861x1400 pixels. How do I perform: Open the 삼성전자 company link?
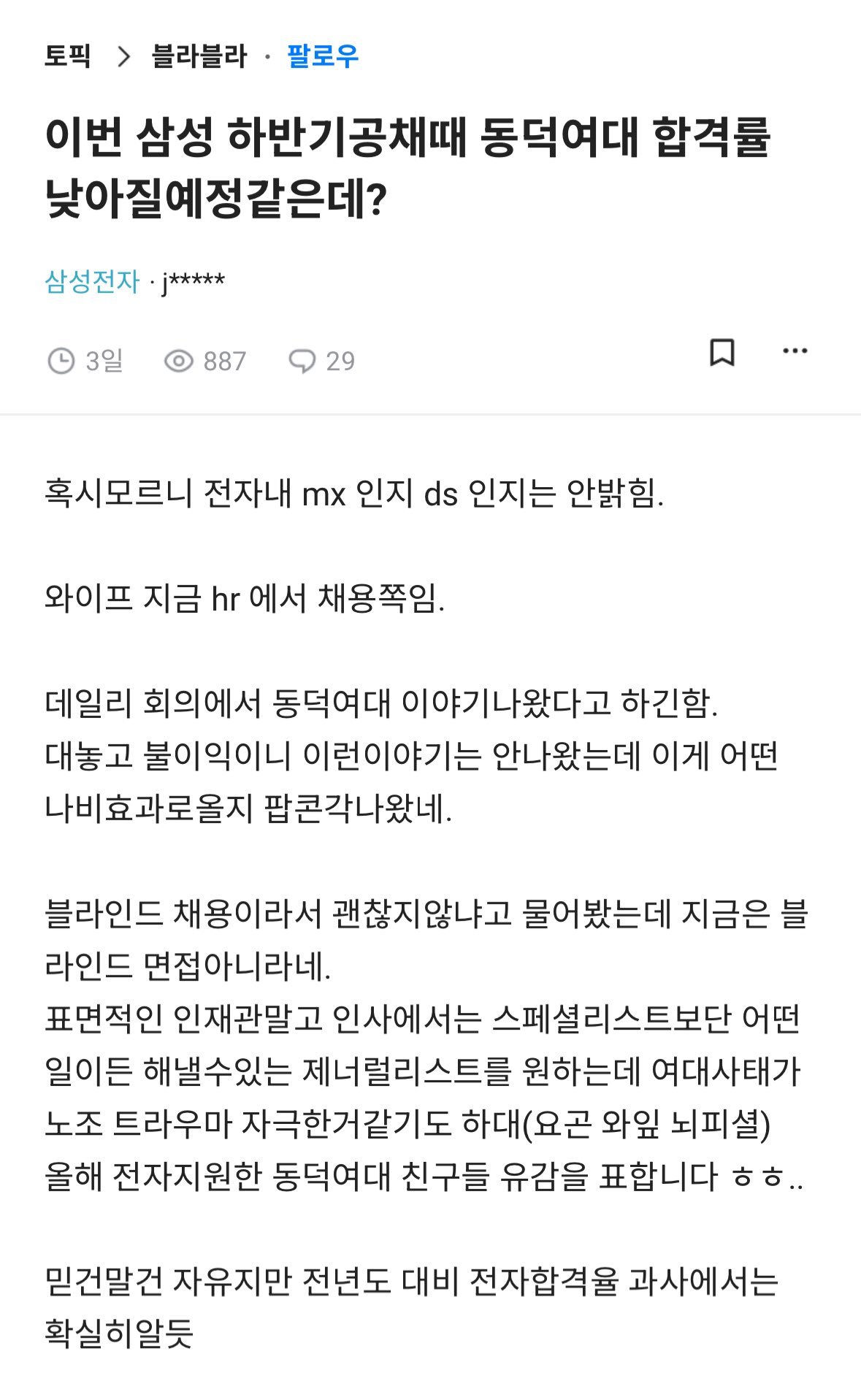pyautogui.click(x=92, y=282)
